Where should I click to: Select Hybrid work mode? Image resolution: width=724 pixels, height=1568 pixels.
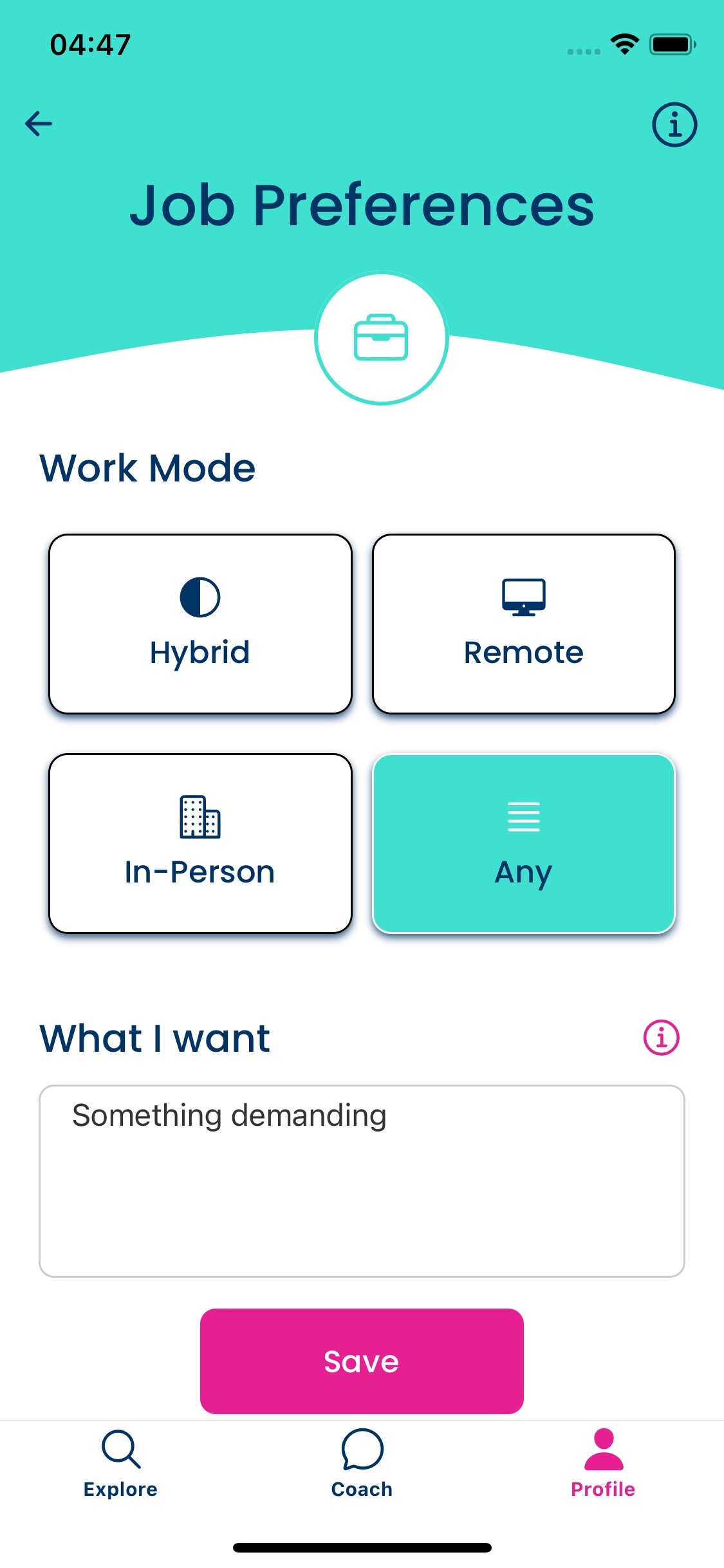point(200,624)
